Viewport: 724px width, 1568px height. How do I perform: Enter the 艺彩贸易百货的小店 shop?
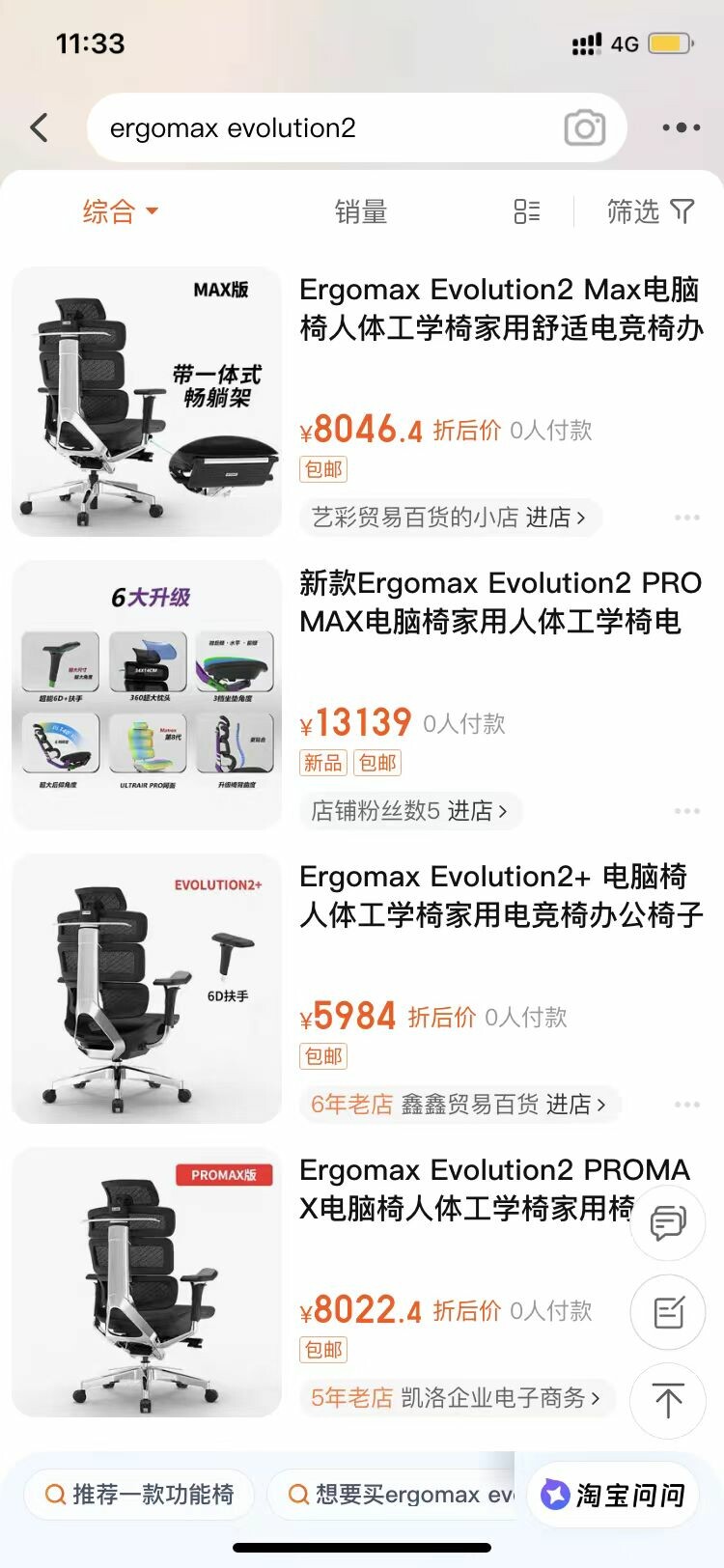(x=450, y=518)
